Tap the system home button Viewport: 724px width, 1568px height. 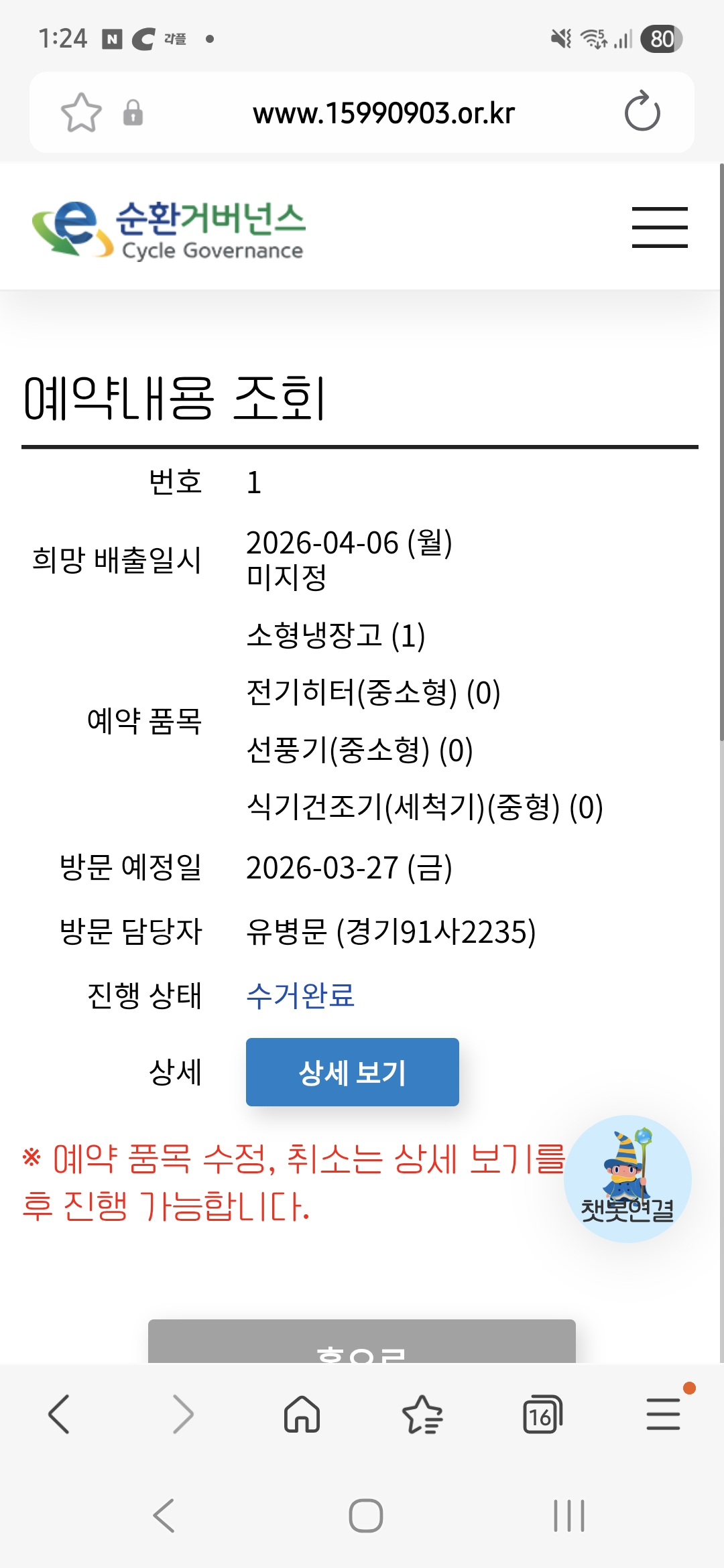coord(366,1516)
